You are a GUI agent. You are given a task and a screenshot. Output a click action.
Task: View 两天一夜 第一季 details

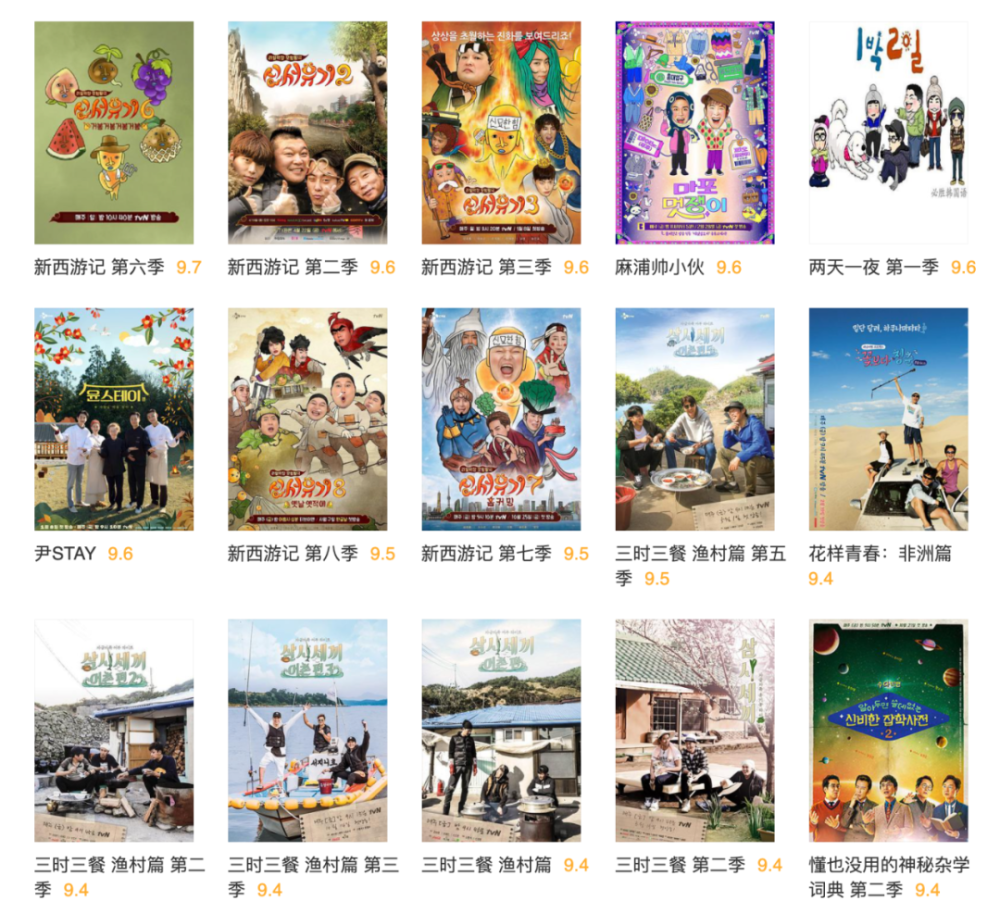(x=888, y=133)
